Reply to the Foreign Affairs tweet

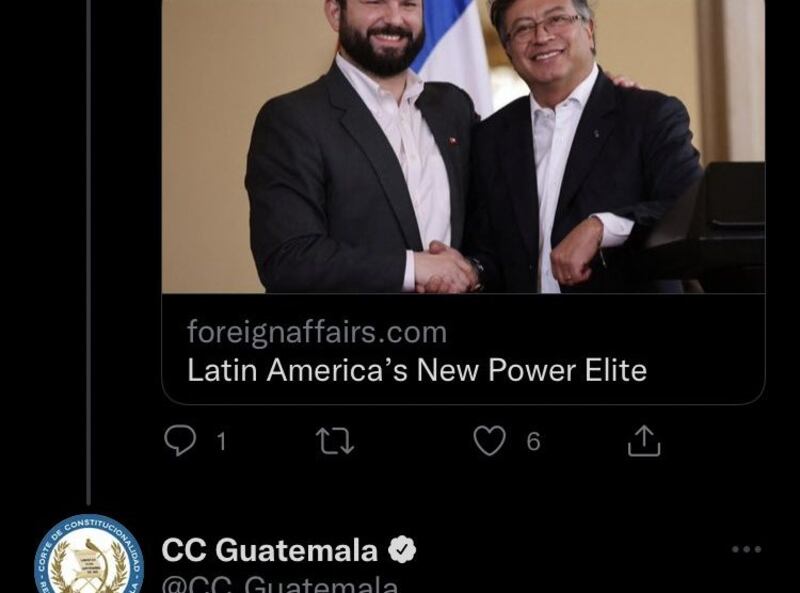tap(181, 440)
